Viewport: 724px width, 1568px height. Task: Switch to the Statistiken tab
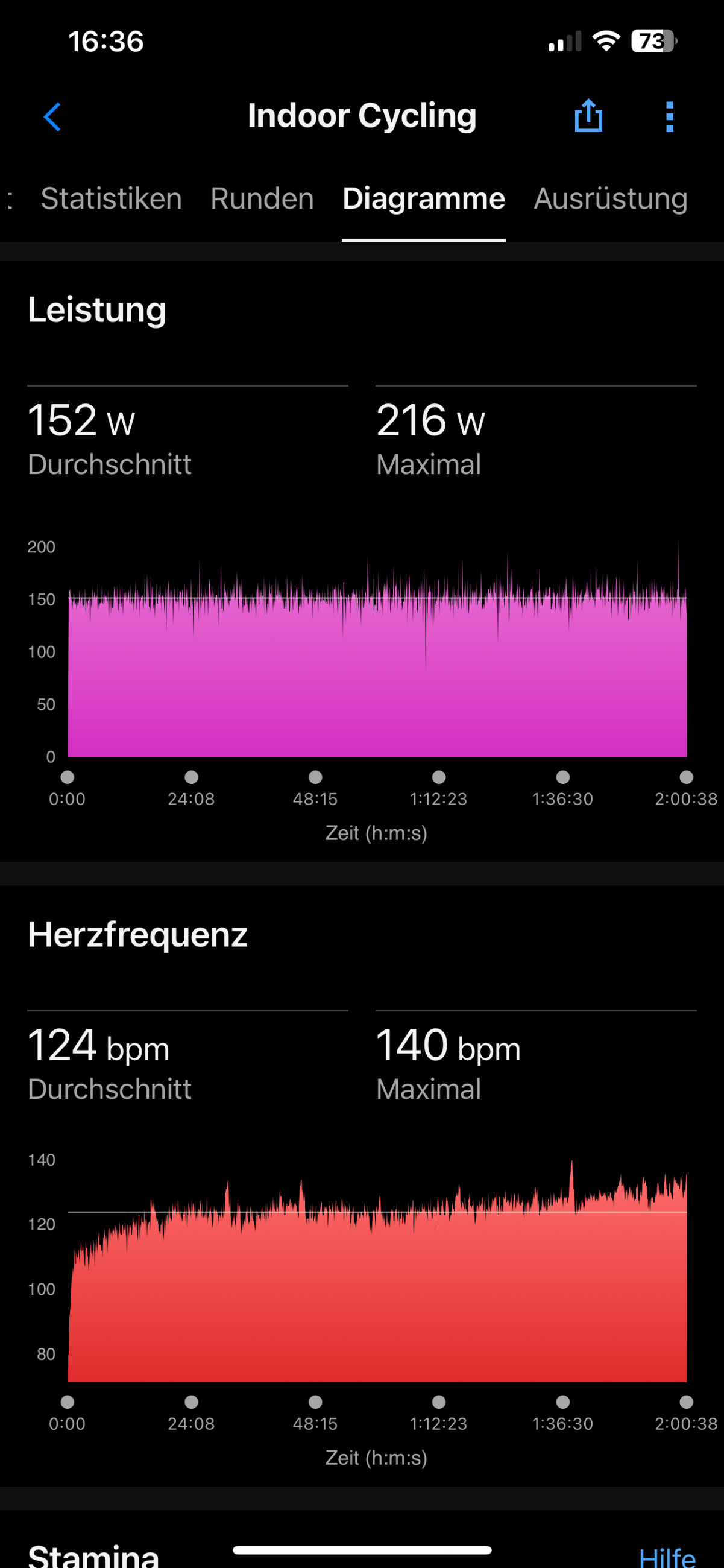[x=112, y=199]
